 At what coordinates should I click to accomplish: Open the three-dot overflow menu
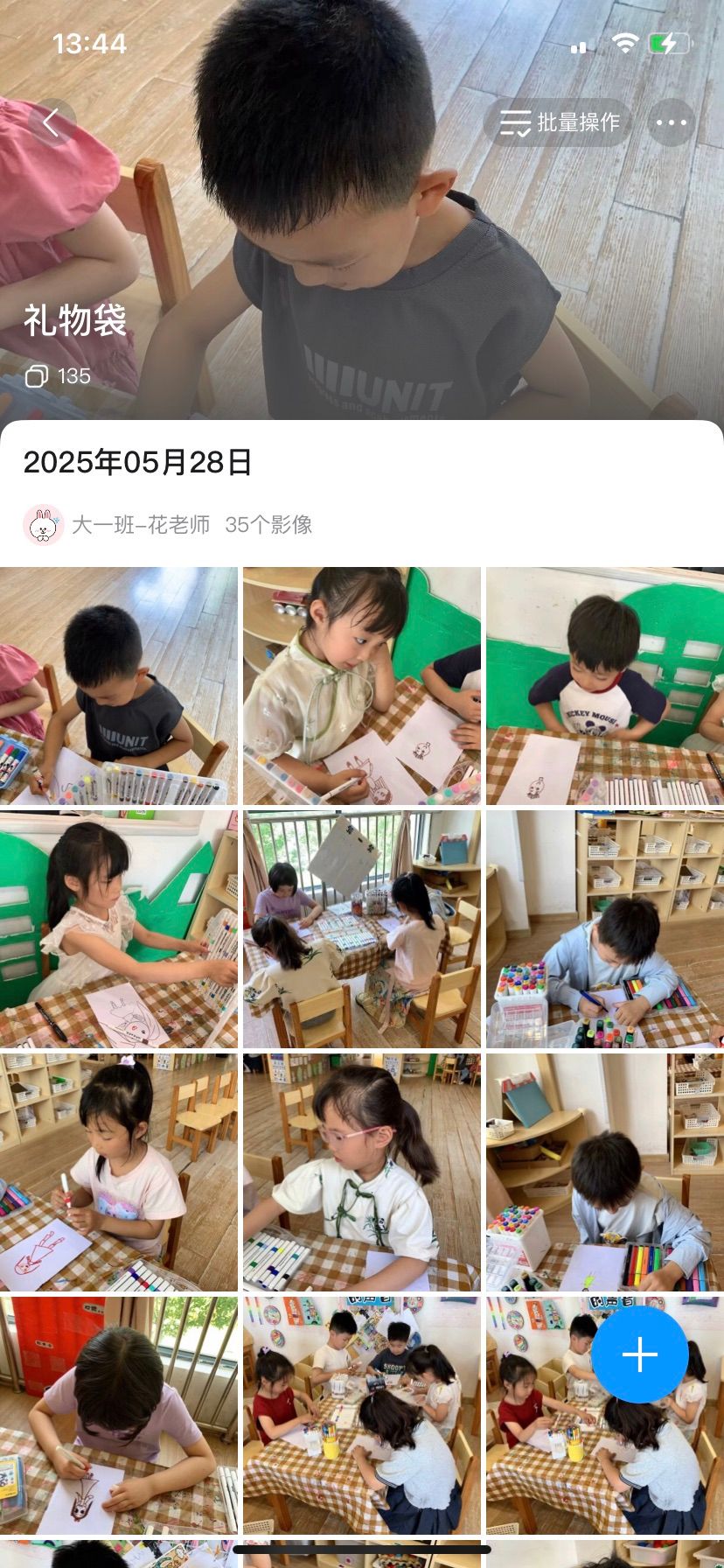pos(671,122)
